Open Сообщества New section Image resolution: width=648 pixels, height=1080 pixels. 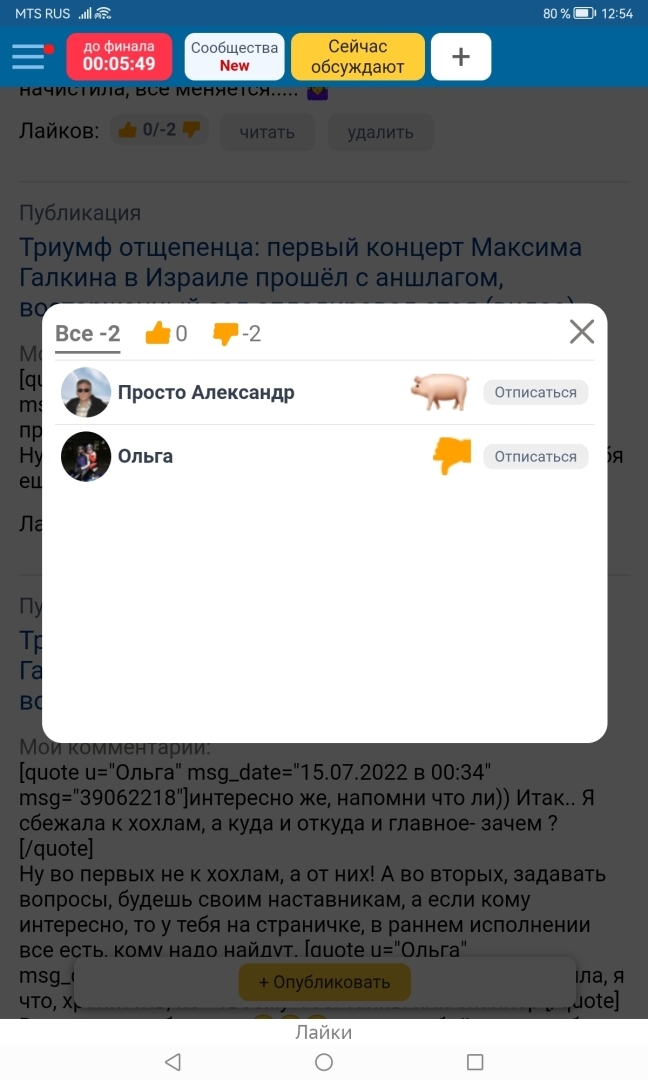tap(235, 56)
